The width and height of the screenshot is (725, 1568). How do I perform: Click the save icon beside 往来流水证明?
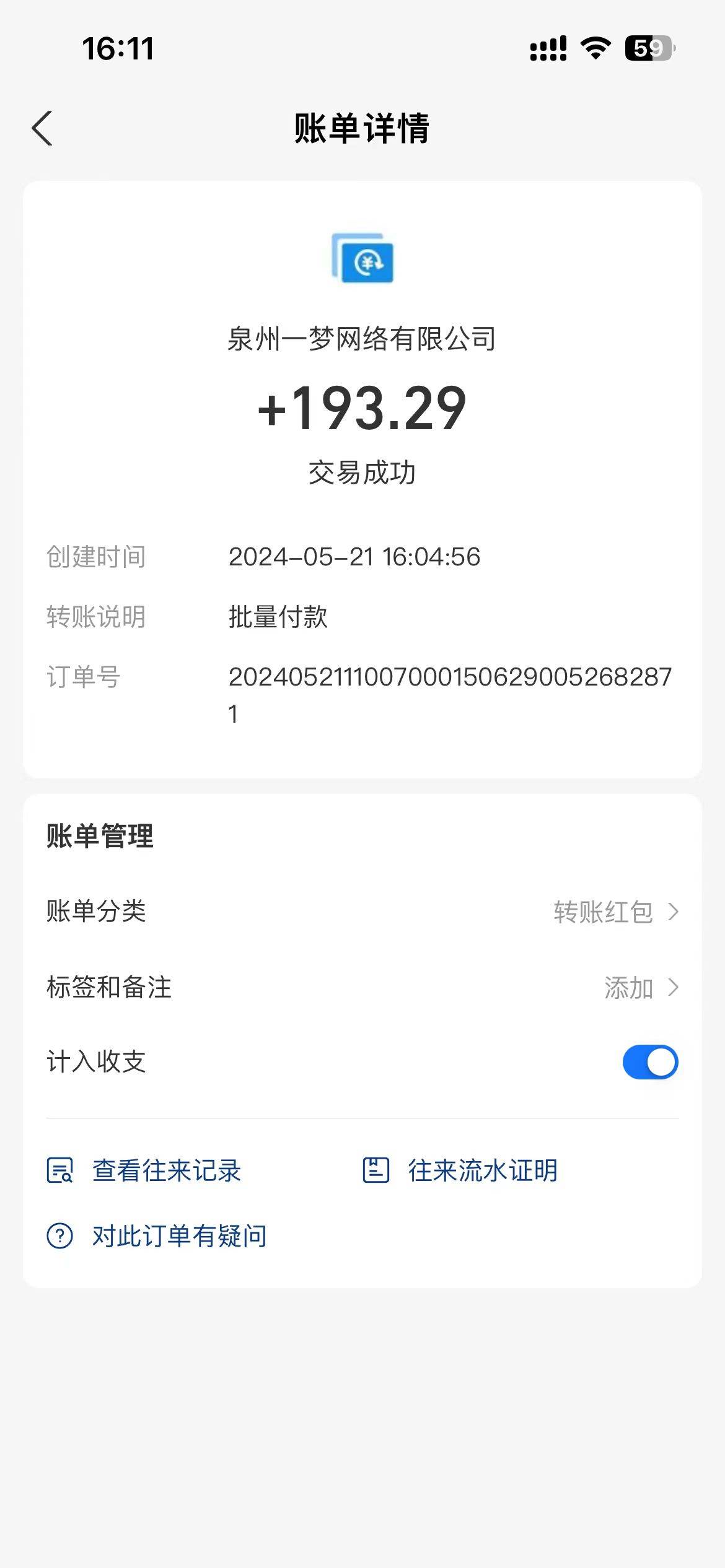376,1170
